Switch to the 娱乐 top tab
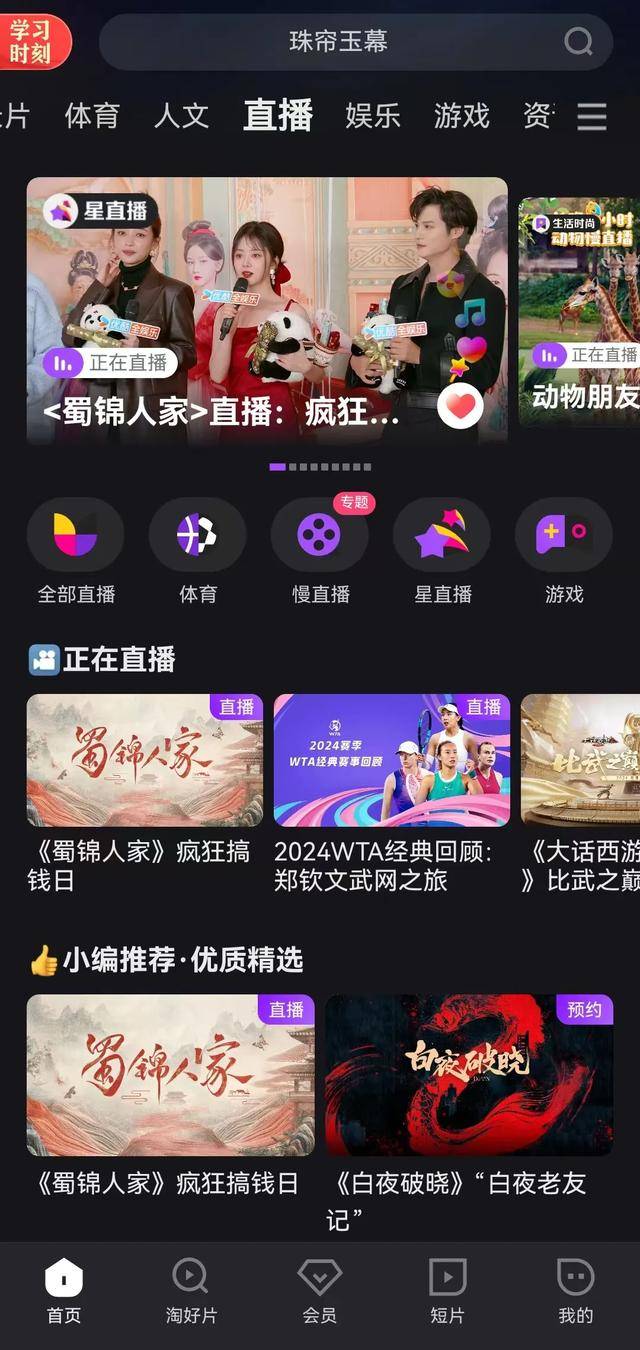640x1350 pixels. (x=373, y=116)
